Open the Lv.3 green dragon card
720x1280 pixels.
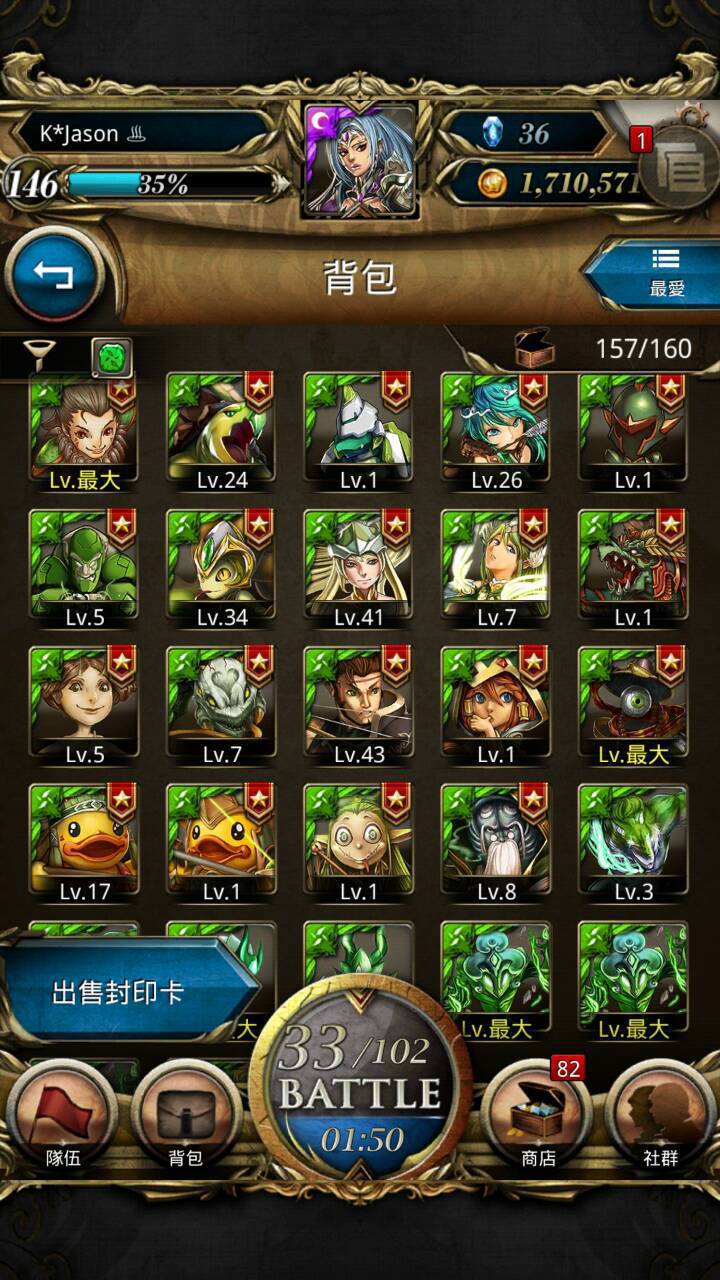pos(633,843)
